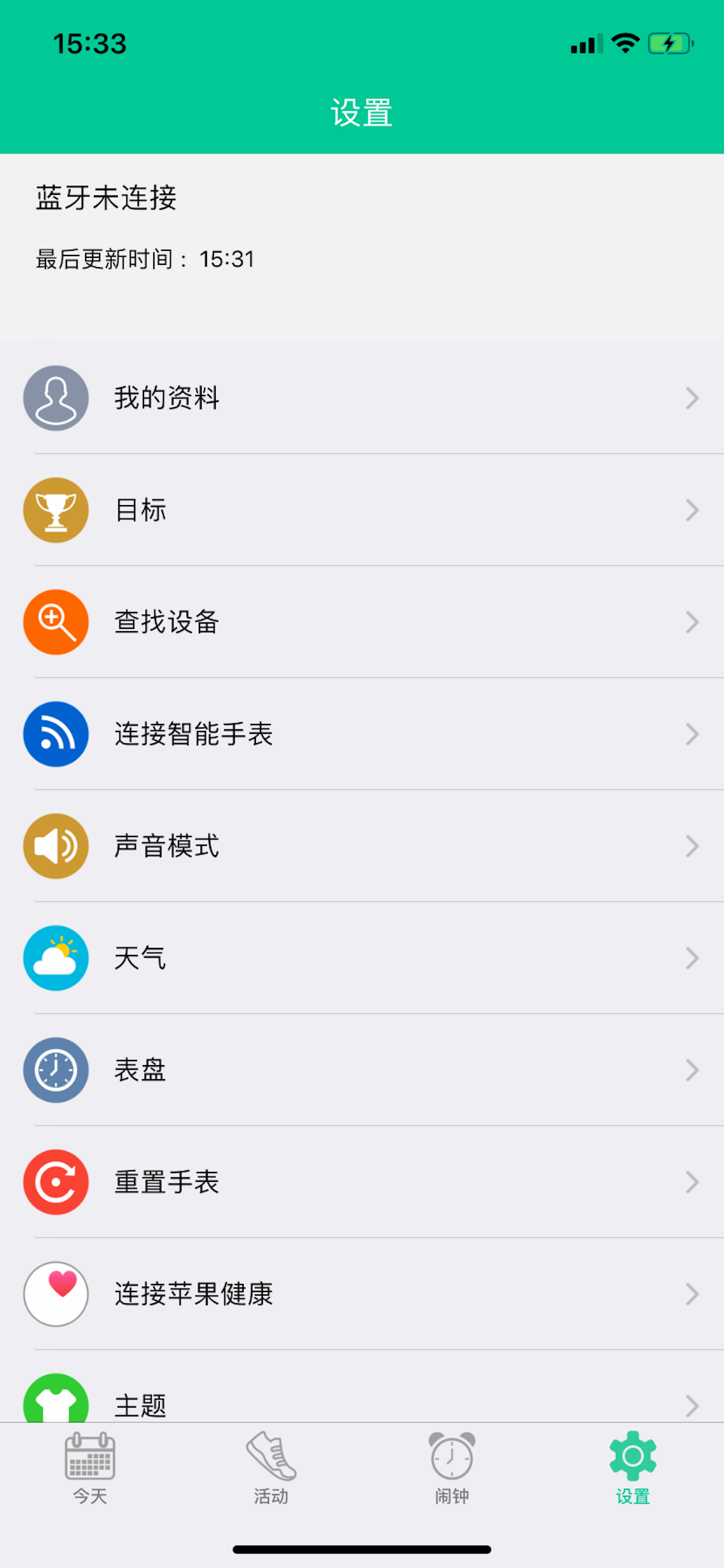
Task: Open the 天气 weather setting
Action: [362, 958]
